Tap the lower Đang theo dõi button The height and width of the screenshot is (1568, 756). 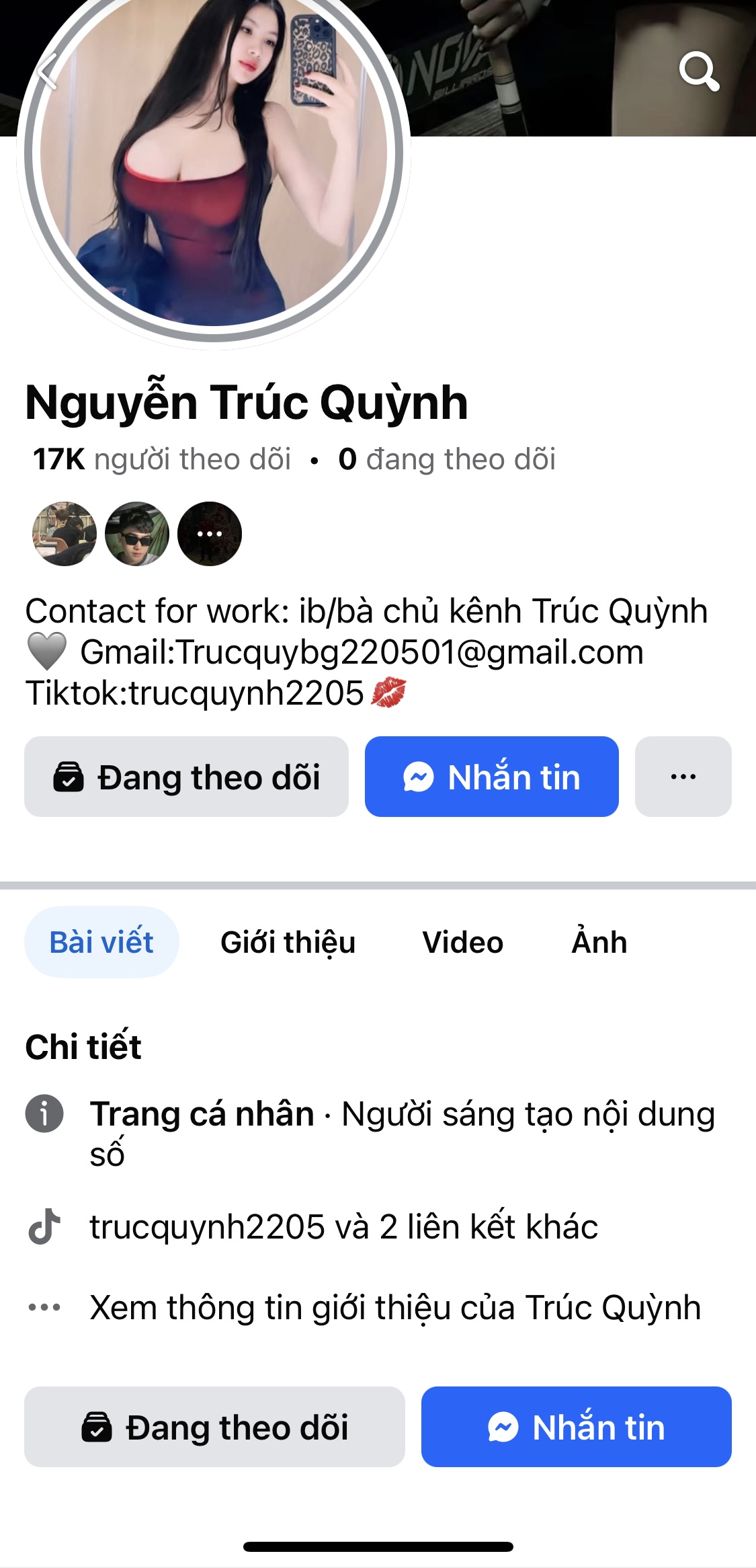(214, 1427)
